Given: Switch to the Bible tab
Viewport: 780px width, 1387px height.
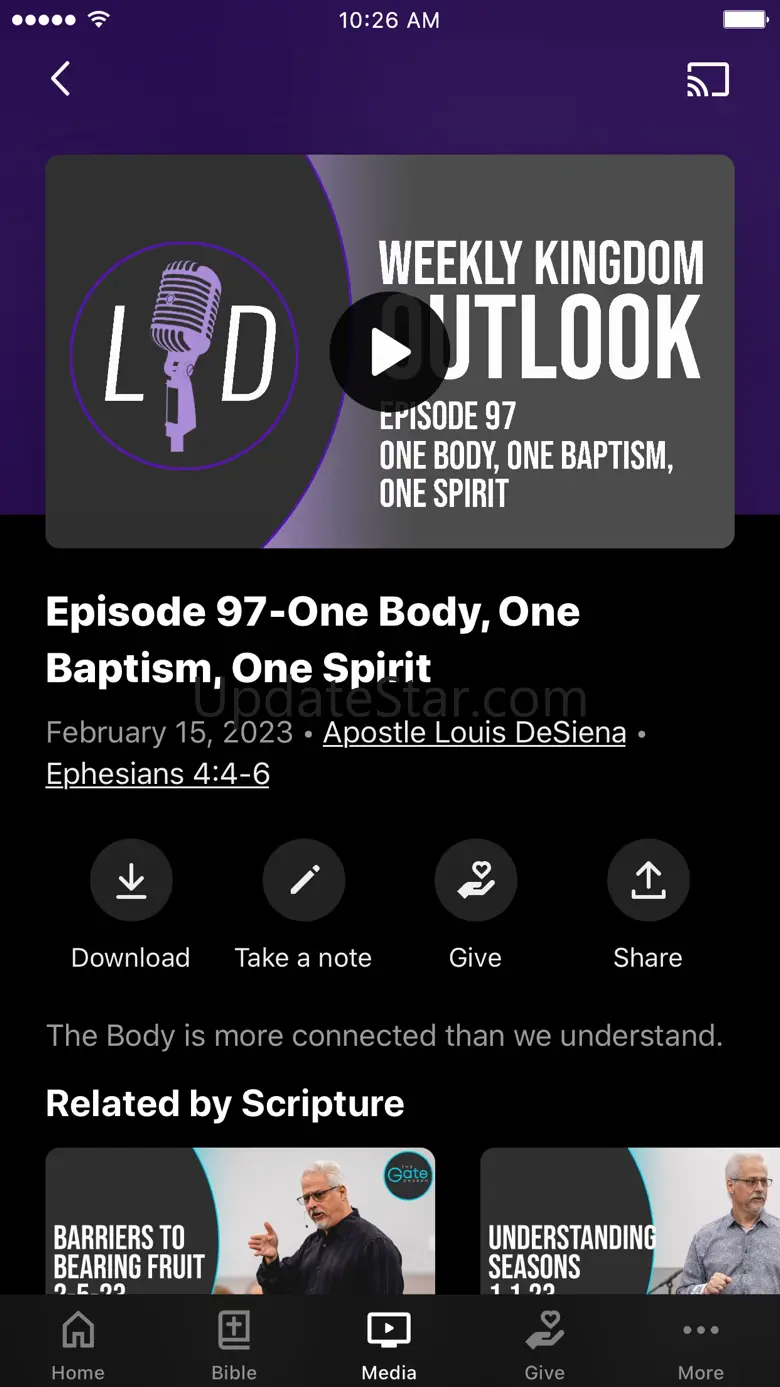Looking at the screenshot, I should [x=234, y=1345].
